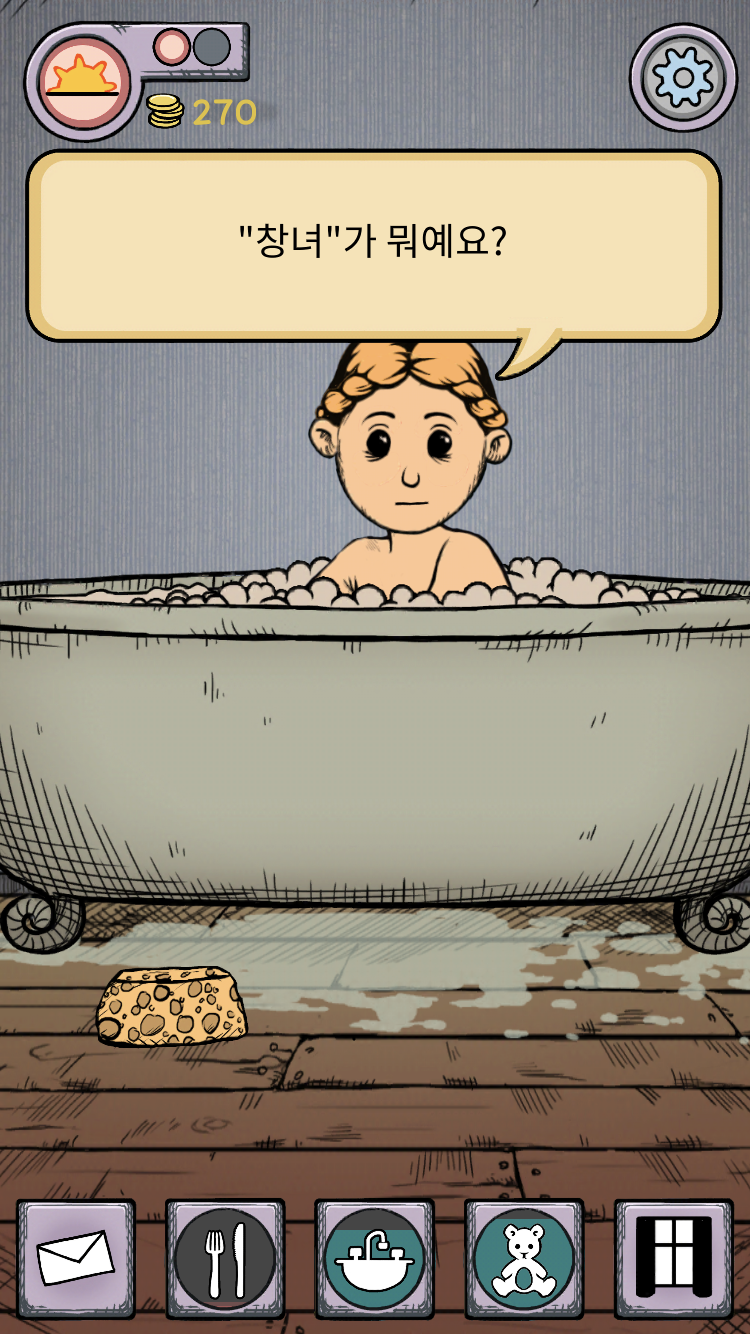750x1334 pixels.
Task: Go to the window room button
Action: pos(674,1258)
